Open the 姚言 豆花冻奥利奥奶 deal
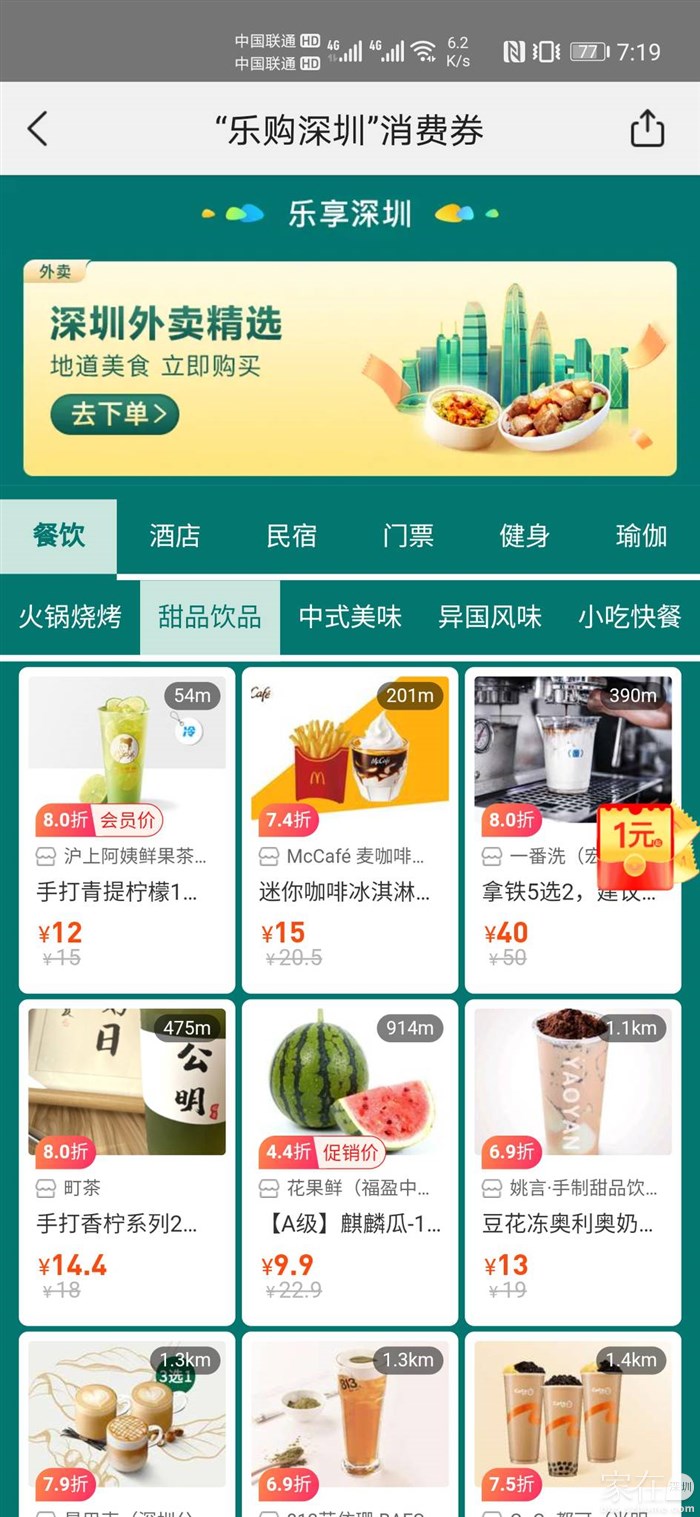The height and width of the screenshot is (1517, 700). pos(573,1160)
